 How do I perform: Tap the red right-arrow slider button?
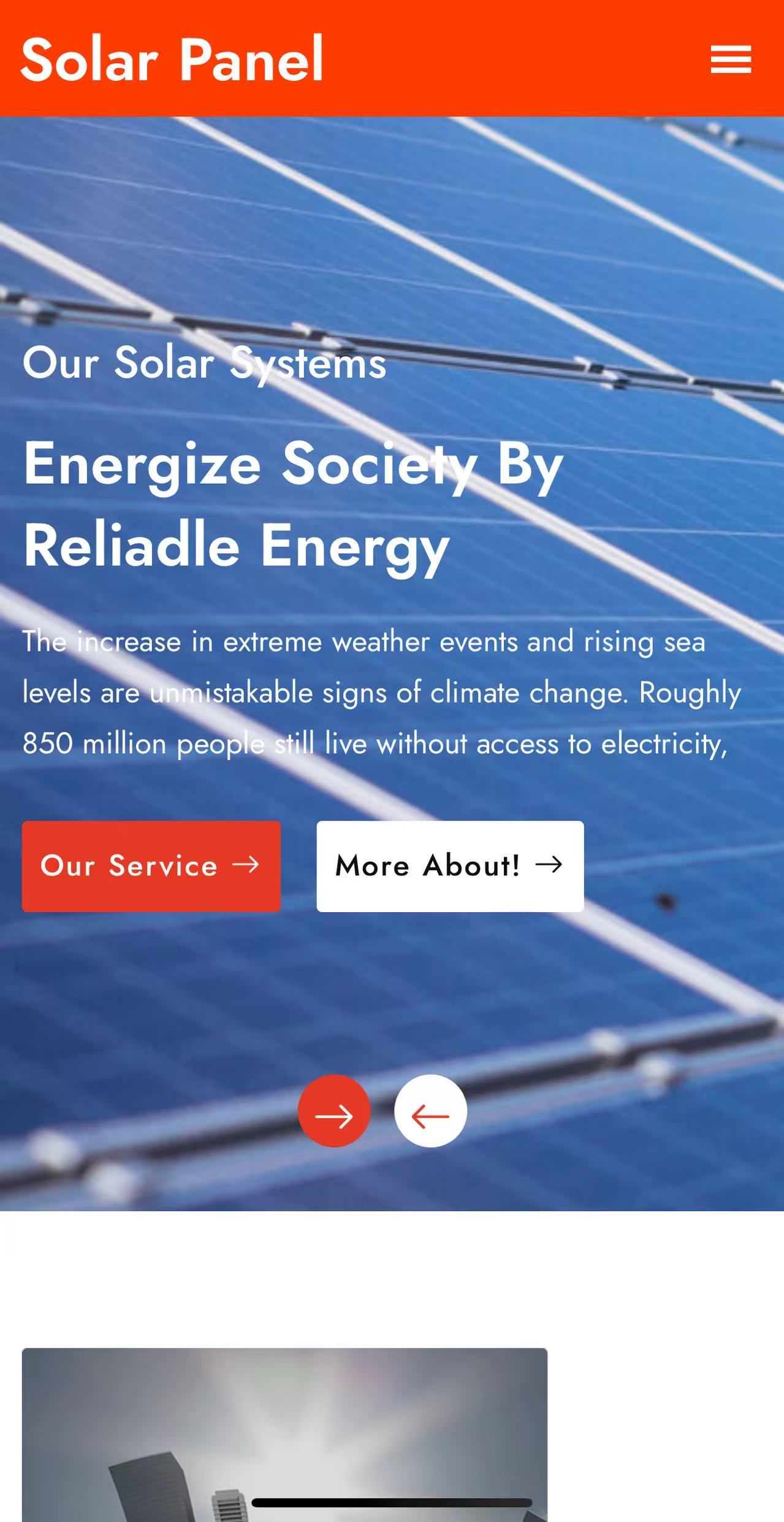[x=334, y=1110]
